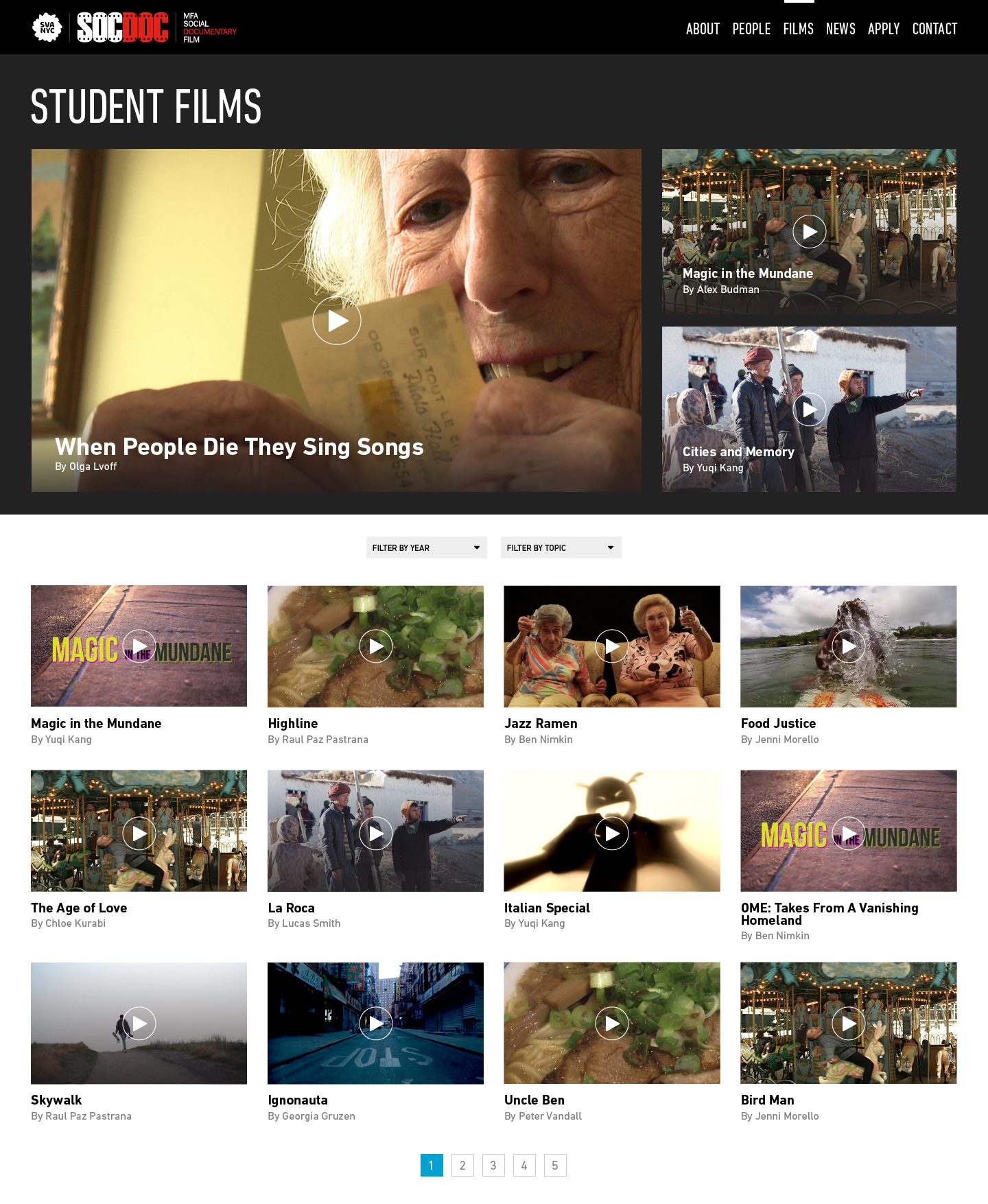Play The Age of Love

(139, 833)
